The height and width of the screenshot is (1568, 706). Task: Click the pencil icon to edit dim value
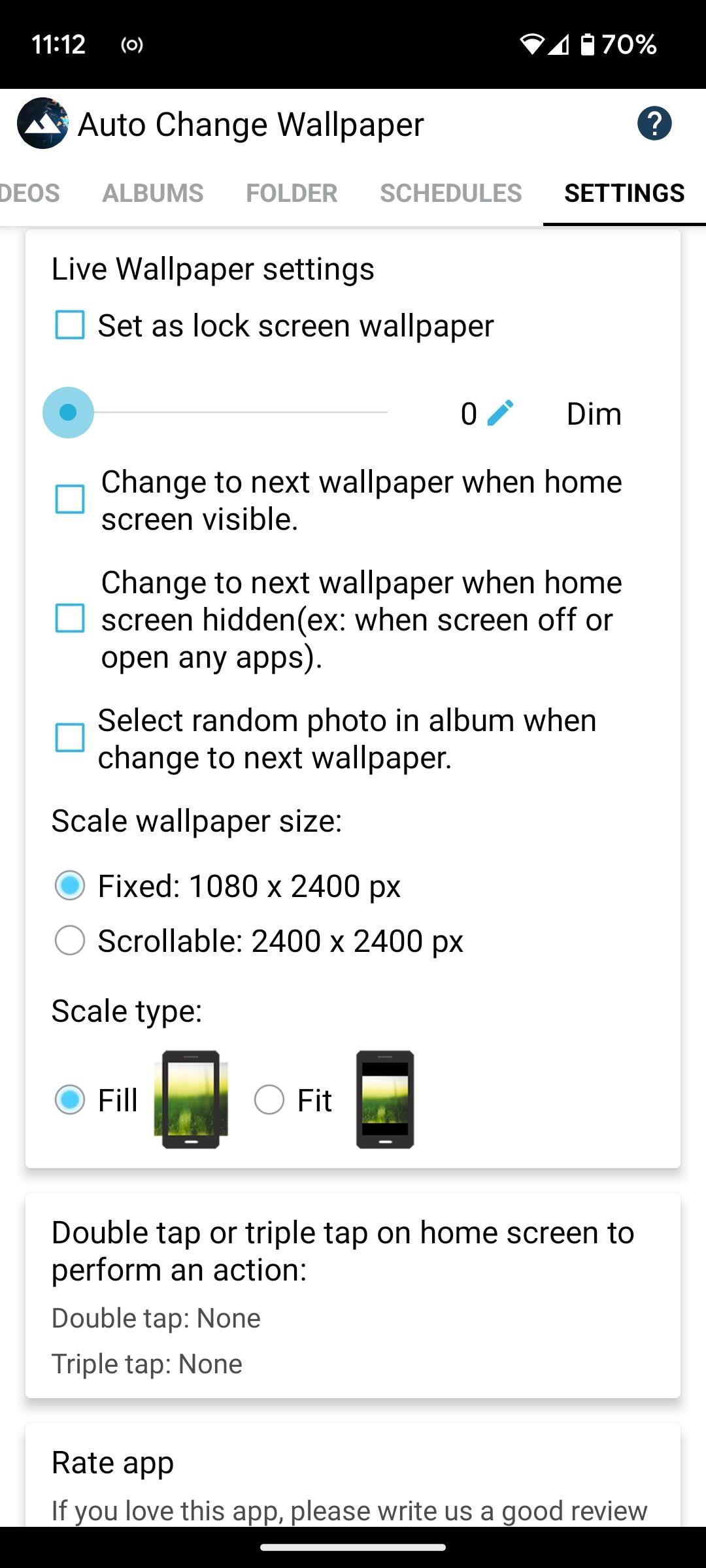tap(501, 413)
